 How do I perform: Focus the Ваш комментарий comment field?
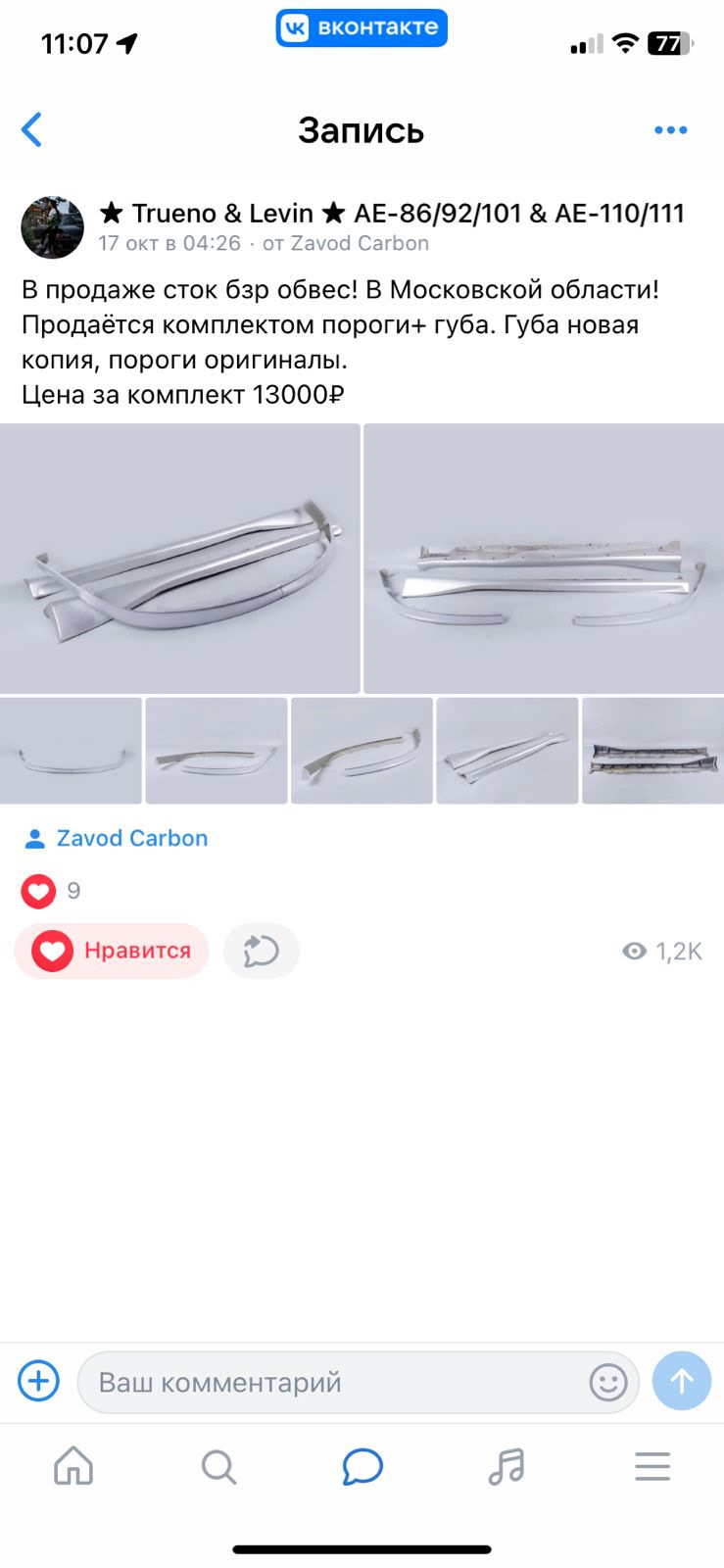333,1383
